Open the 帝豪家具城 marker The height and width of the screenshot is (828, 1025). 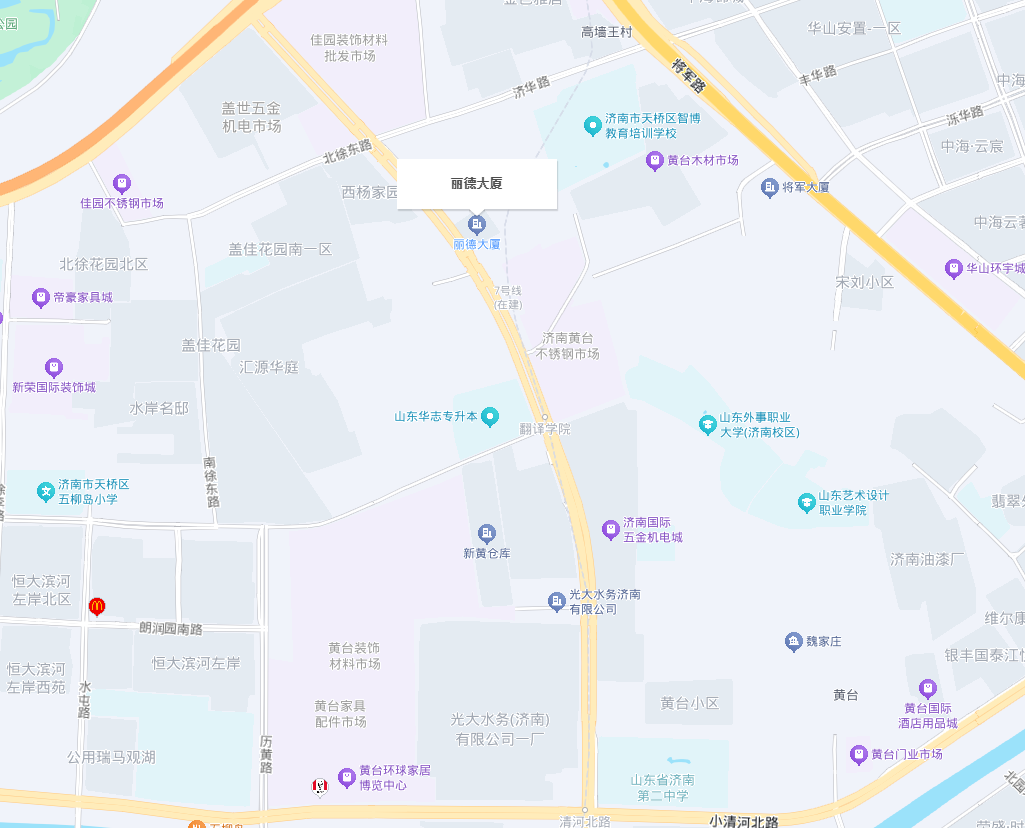tap(40, 297)
